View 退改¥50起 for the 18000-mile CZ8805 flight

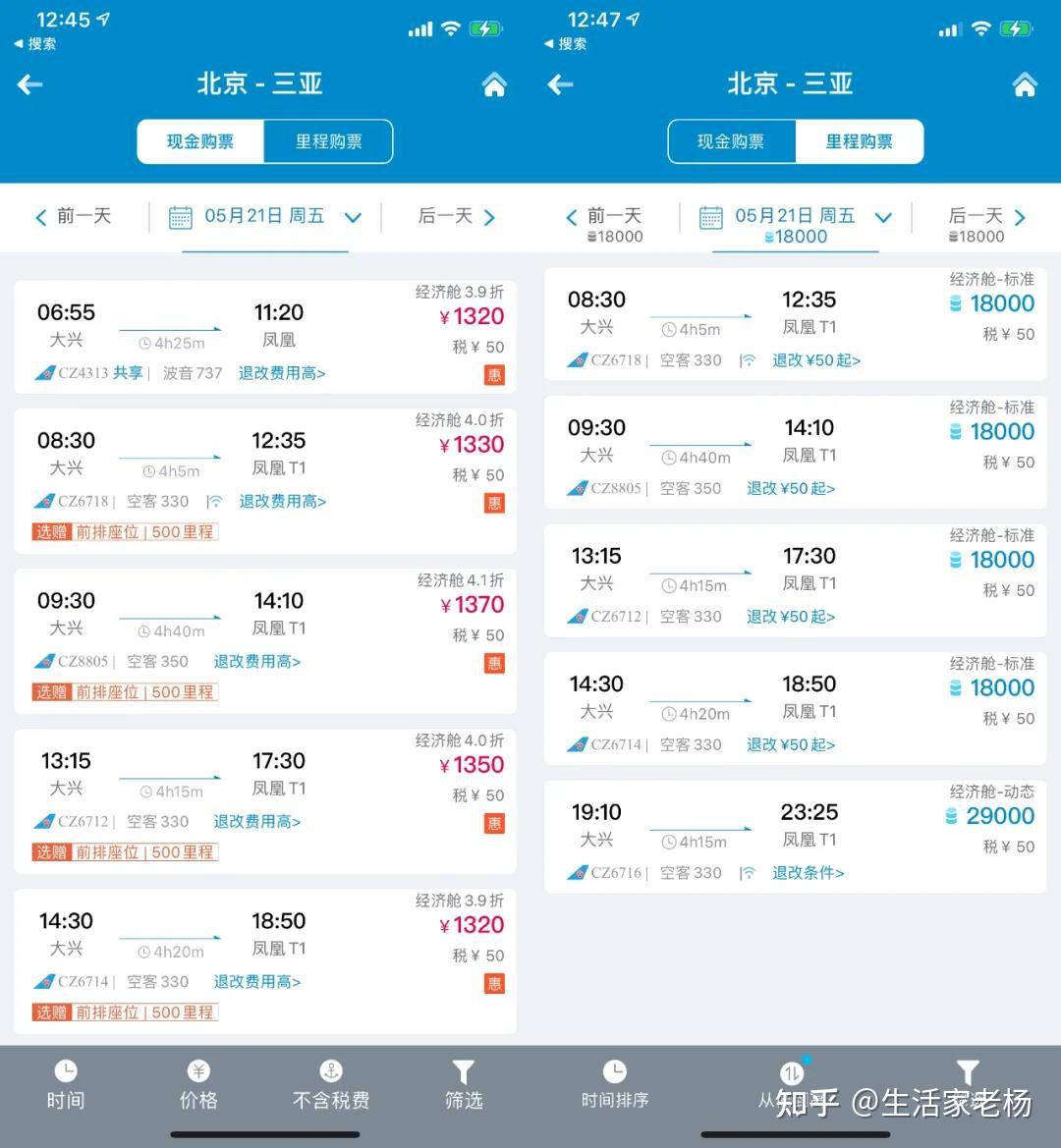point(791,488)
